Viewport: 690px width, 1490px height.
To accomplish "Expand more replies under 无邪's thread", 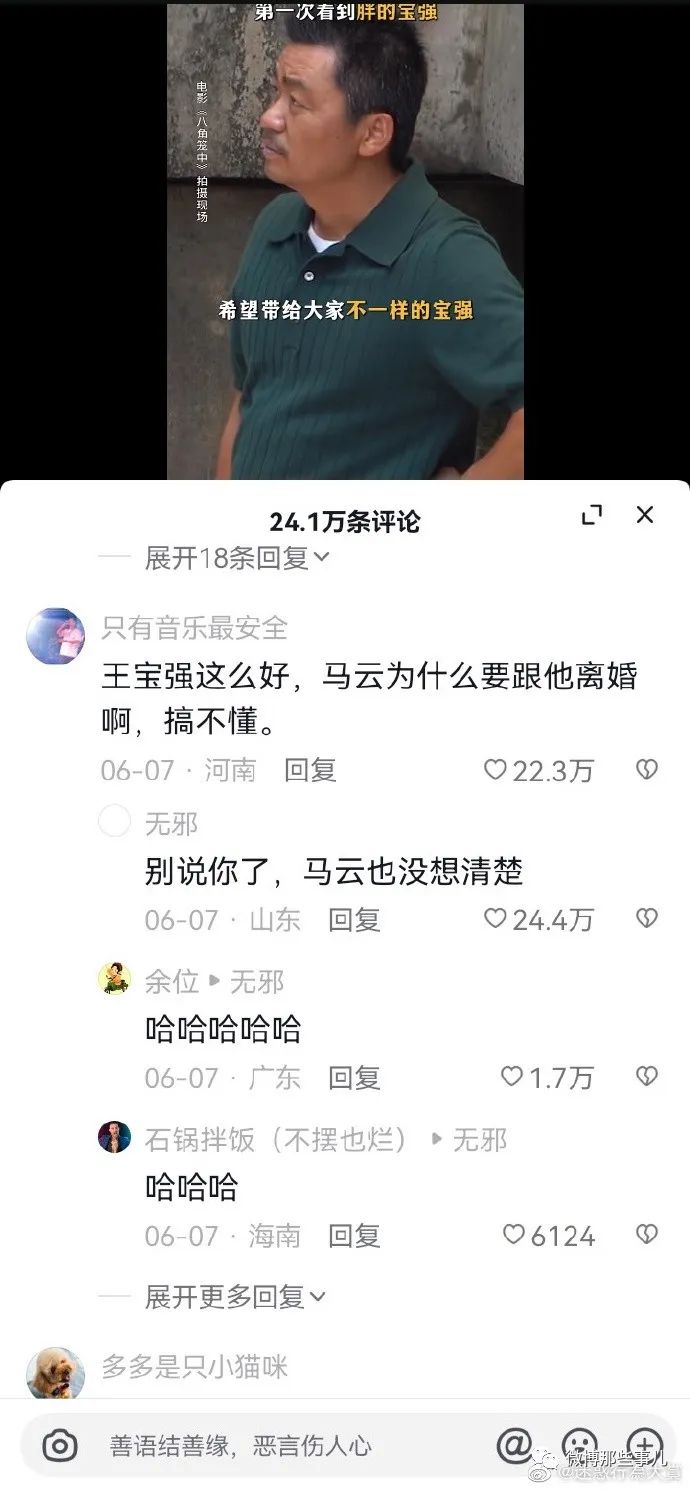I will tap(236, 1297).
